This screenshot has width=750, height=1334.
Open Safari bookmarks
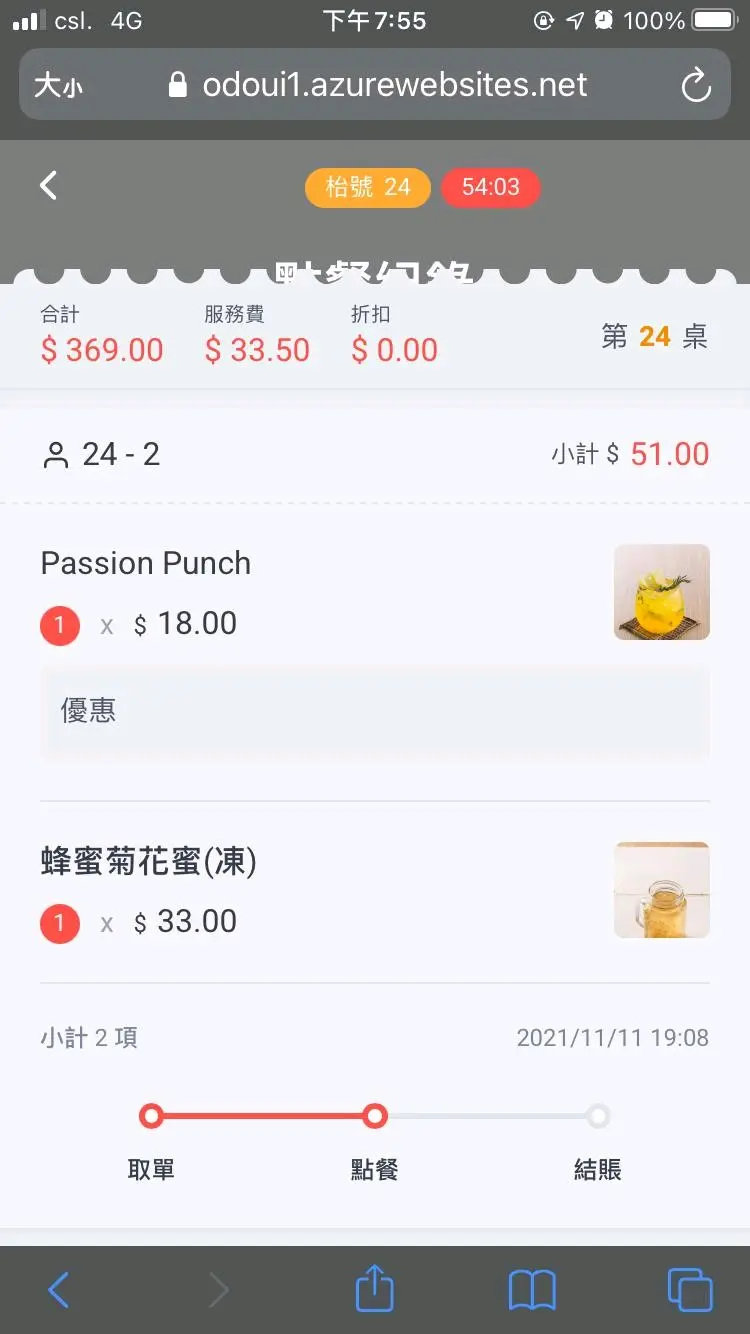(x=532, y=1290)
